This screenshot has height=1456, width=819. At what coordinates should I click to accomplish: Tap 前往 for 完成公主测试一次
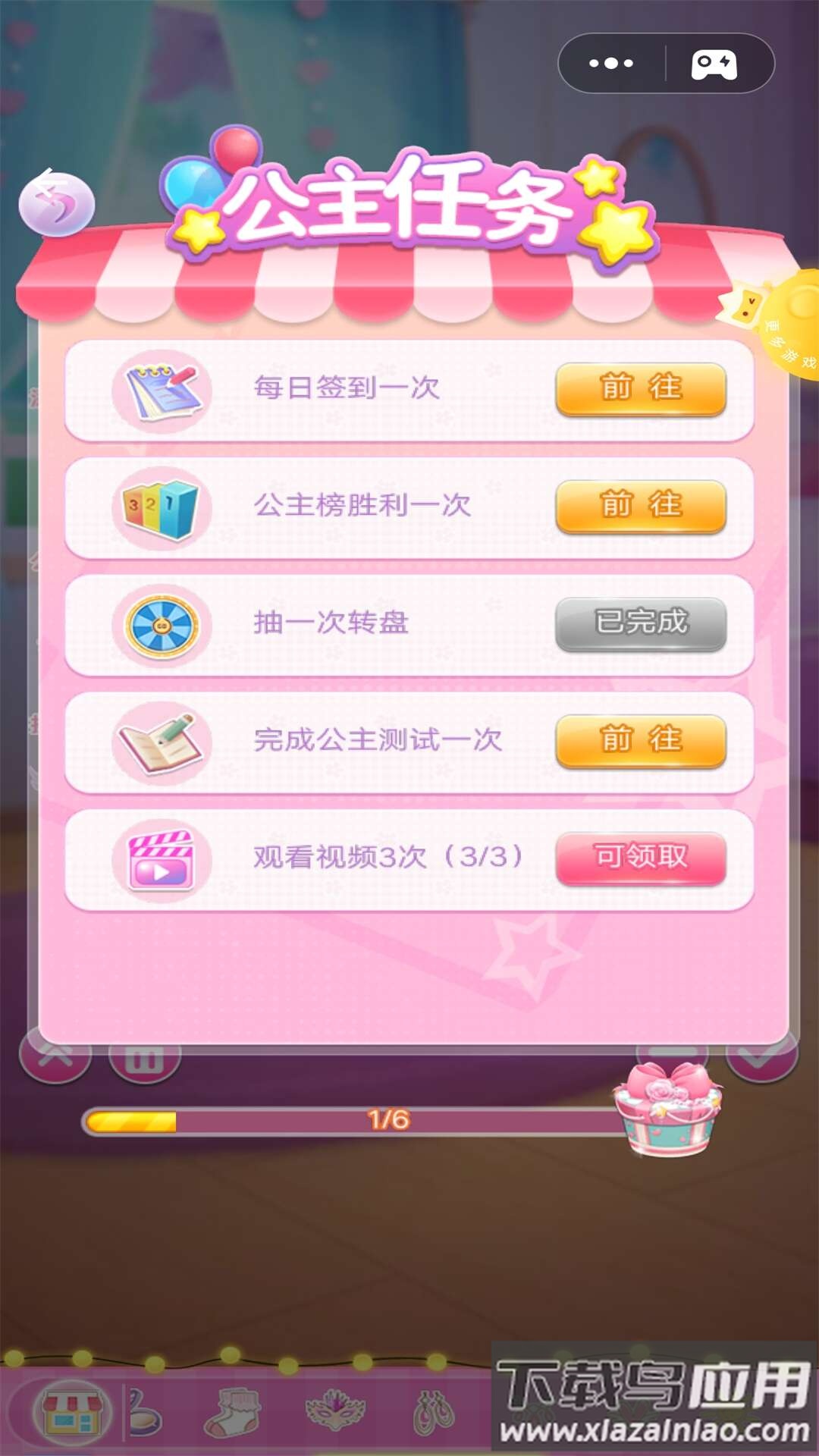(x=641, y=741)
